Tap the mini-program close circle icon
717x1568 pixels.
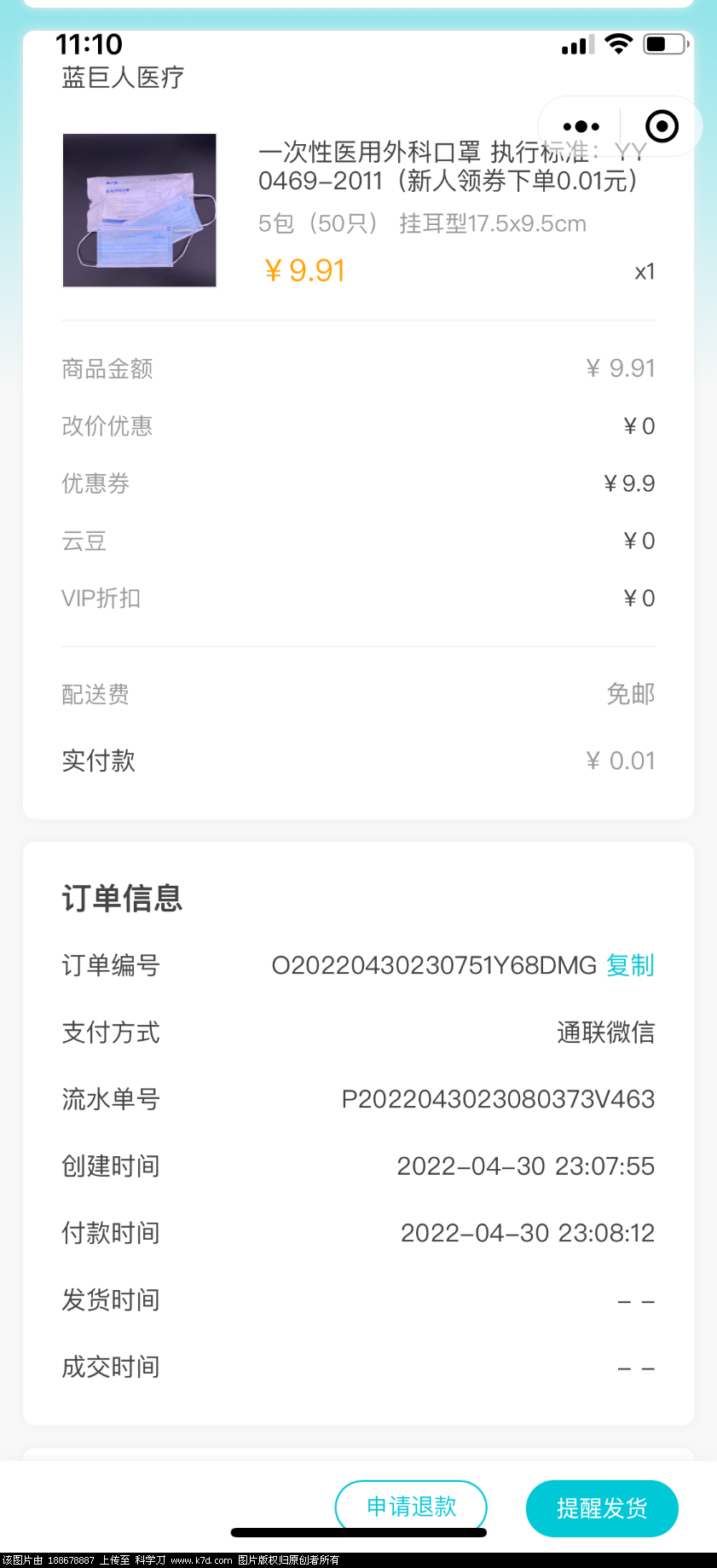(660, 125)
